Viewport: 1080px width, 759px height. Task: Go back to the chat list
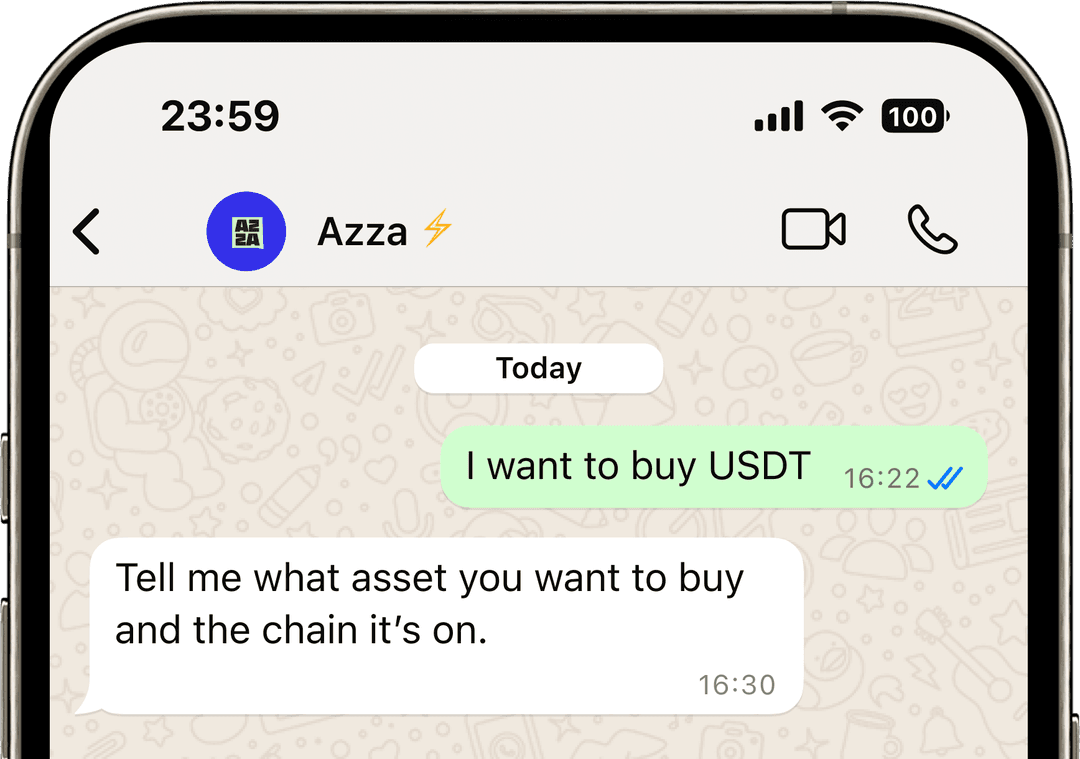tap(88, 232)
